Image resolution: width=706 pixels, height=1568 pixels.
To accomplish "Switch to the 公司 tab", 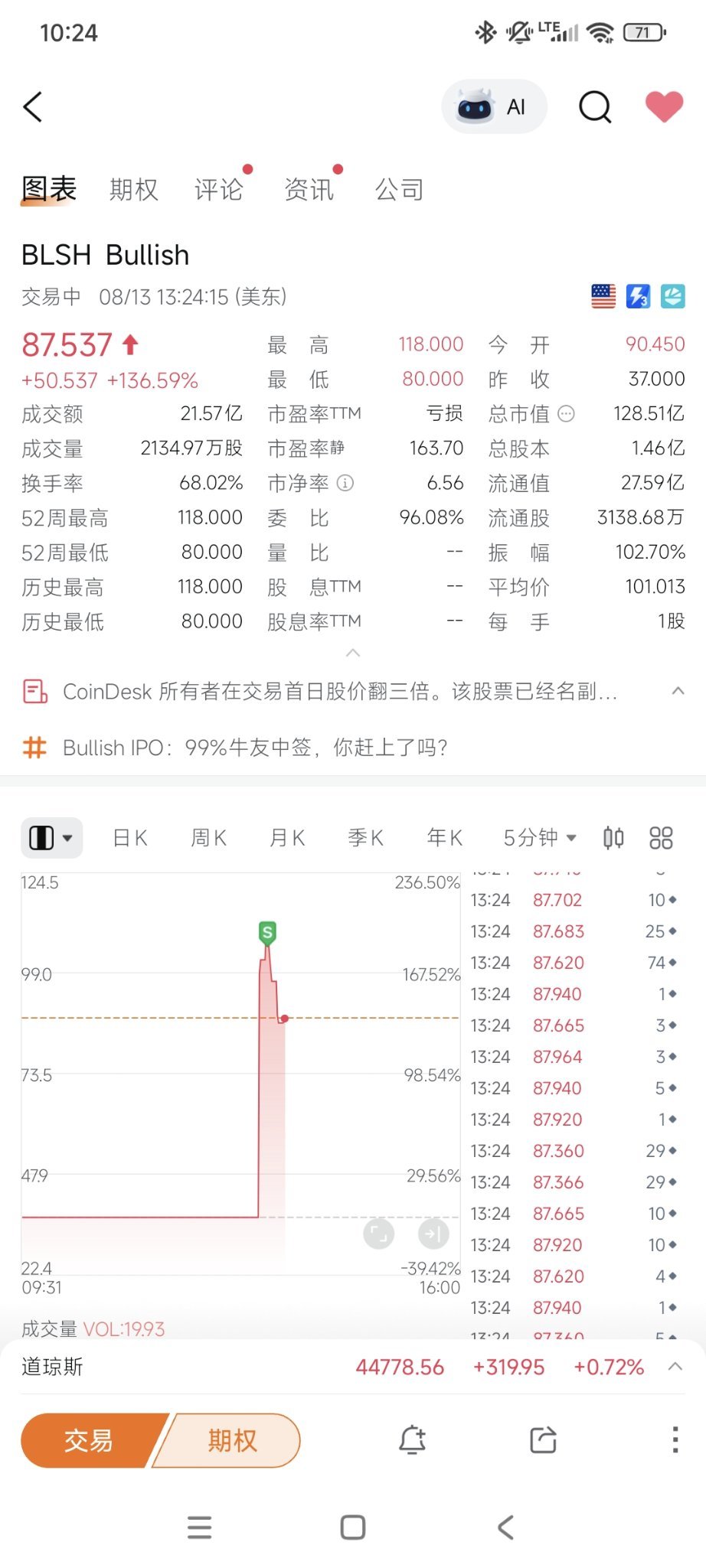I will 400,189.
